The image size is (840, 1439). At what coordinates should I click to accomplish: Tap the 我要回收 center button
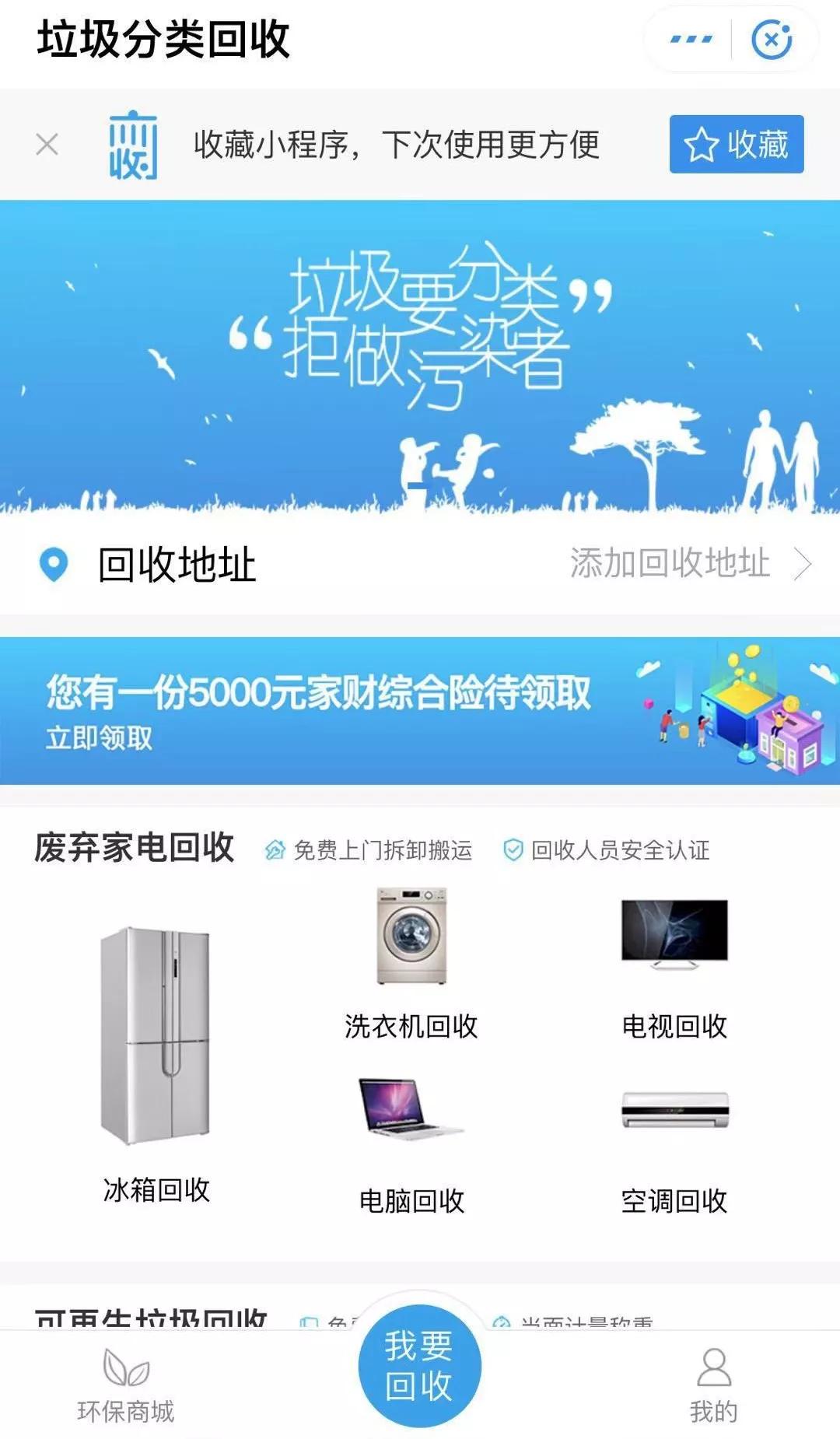click(x=419, y=1367)
